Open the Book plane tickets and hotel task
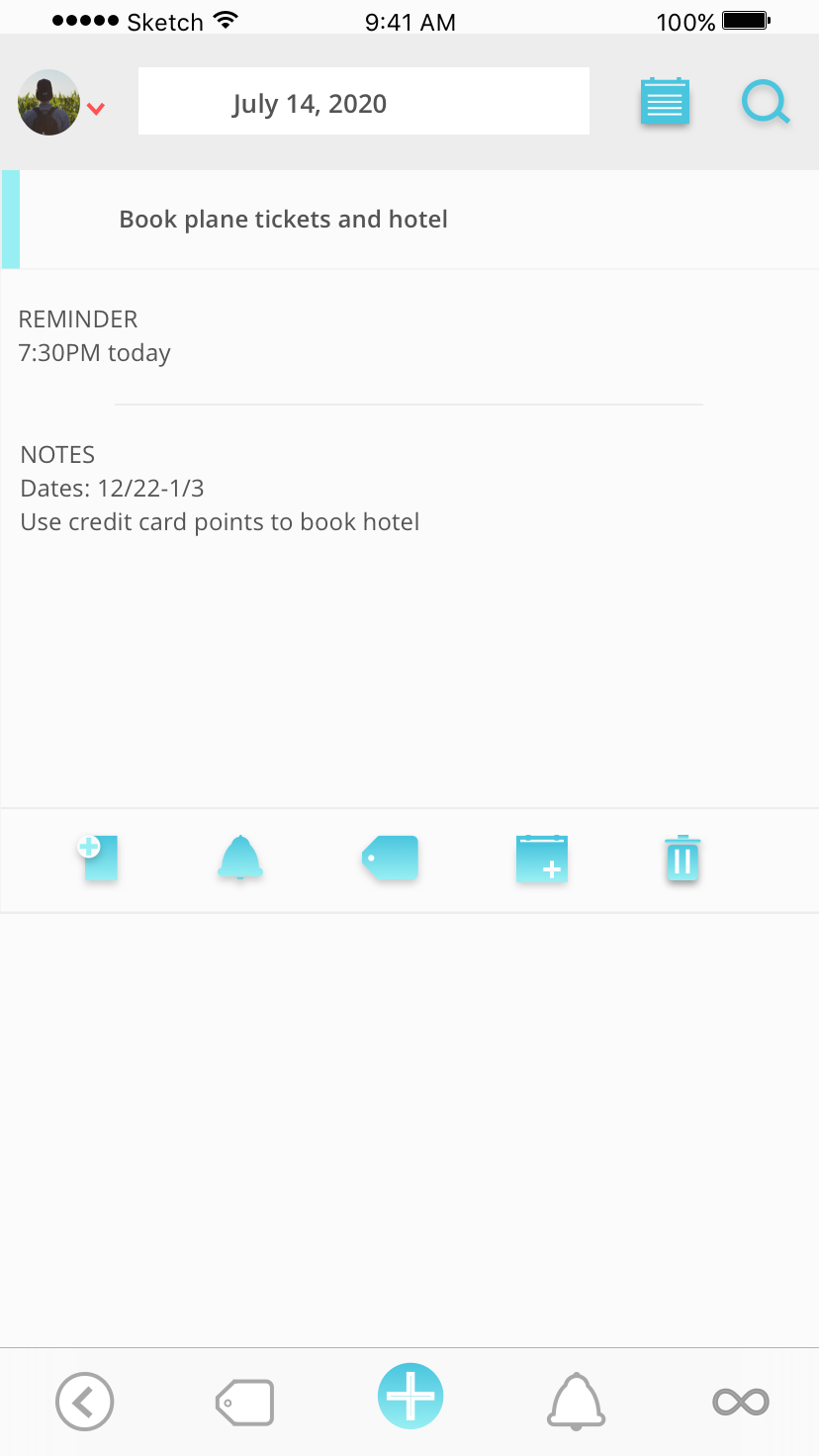819x1456 pixels. click(x=409, y=220)
